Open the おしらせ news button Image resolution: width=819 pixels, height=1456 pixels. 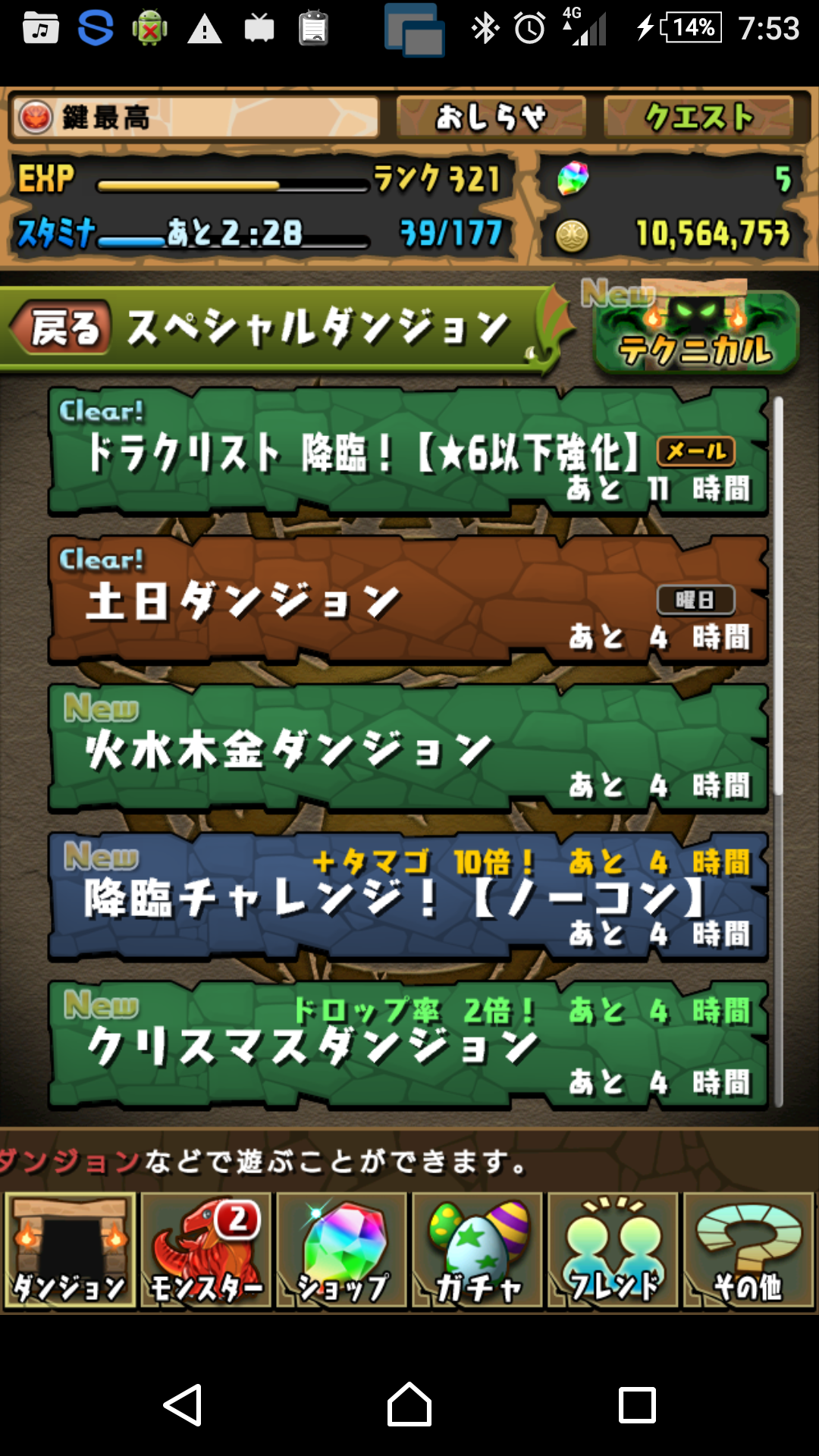pos(491,118)
